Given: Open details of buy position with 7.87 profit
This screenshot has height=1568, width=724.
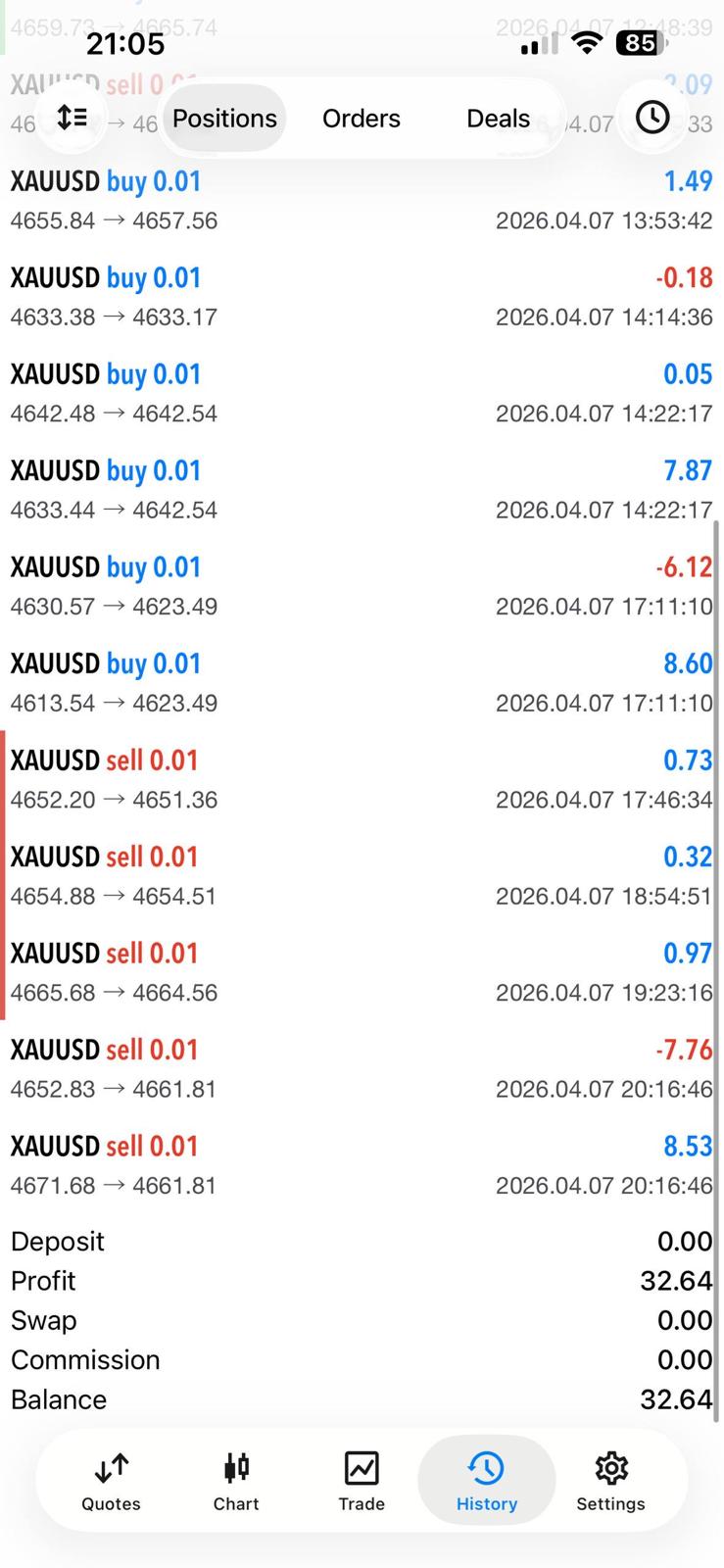Looking at the screenshot, I should click(362, 490).
